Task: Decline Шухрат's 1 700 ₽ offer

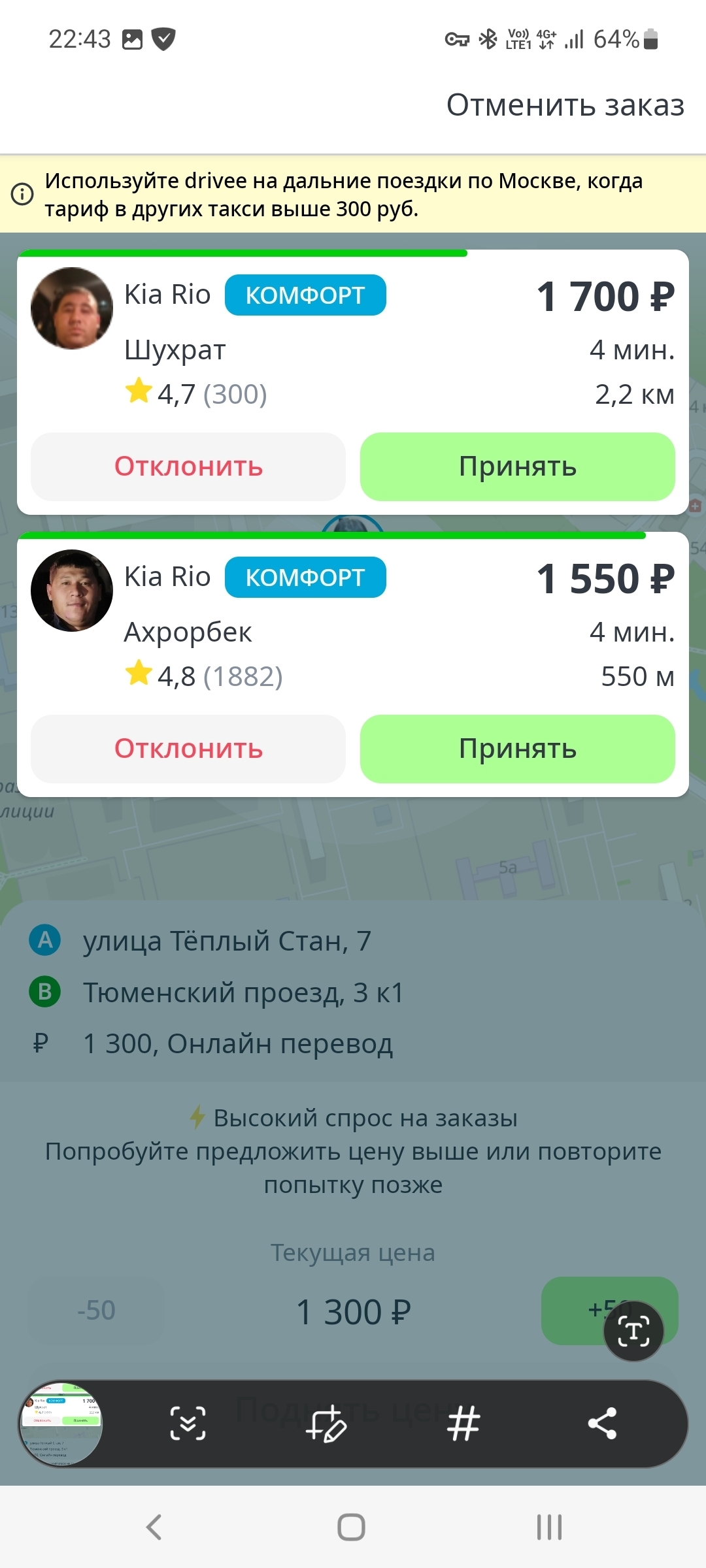Action: point(188,466)
